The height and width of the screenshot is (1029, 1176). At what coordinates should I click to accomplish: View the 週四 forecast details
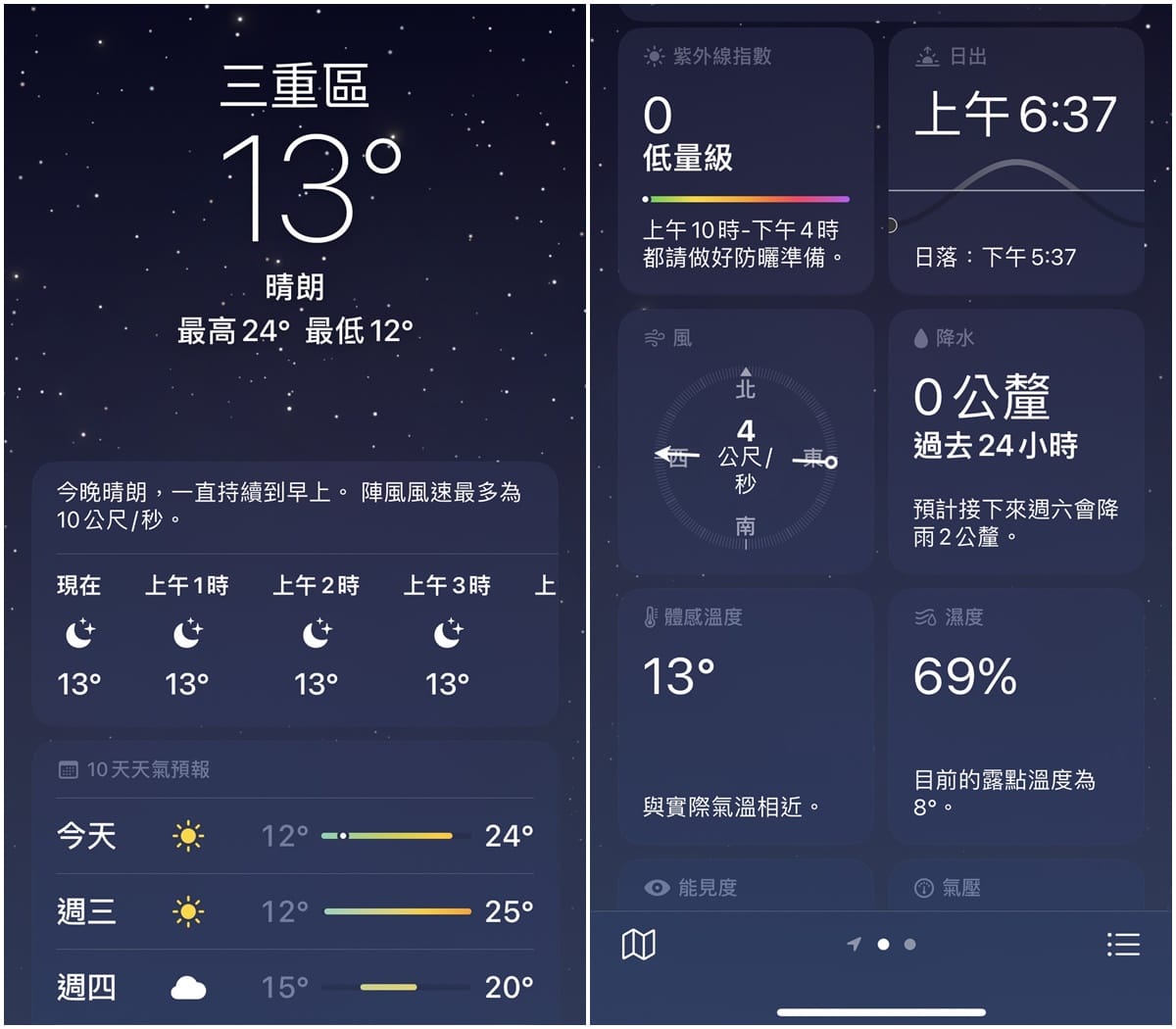tap(294, 987)
